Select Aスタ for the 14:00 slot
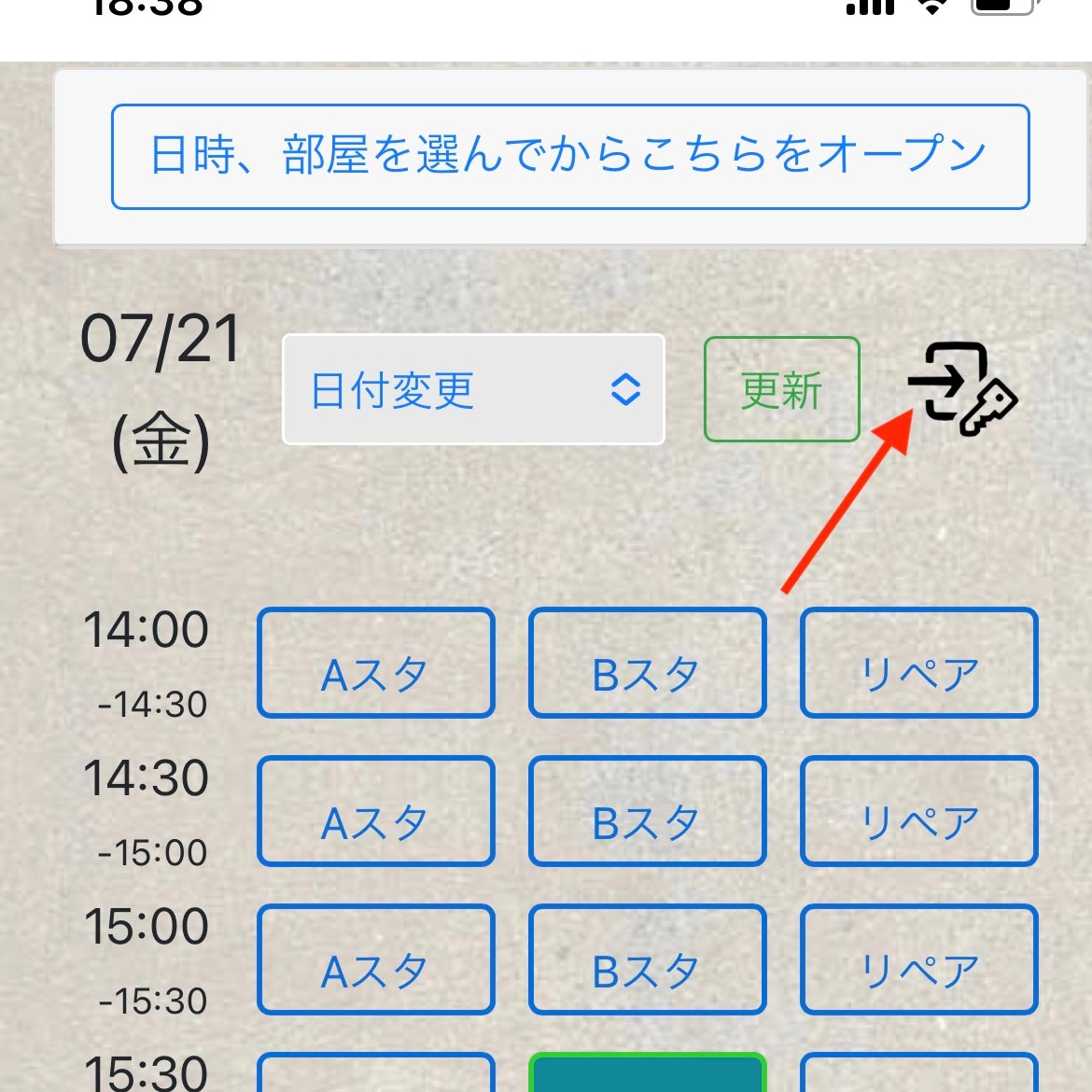 (x=375, y=663)
